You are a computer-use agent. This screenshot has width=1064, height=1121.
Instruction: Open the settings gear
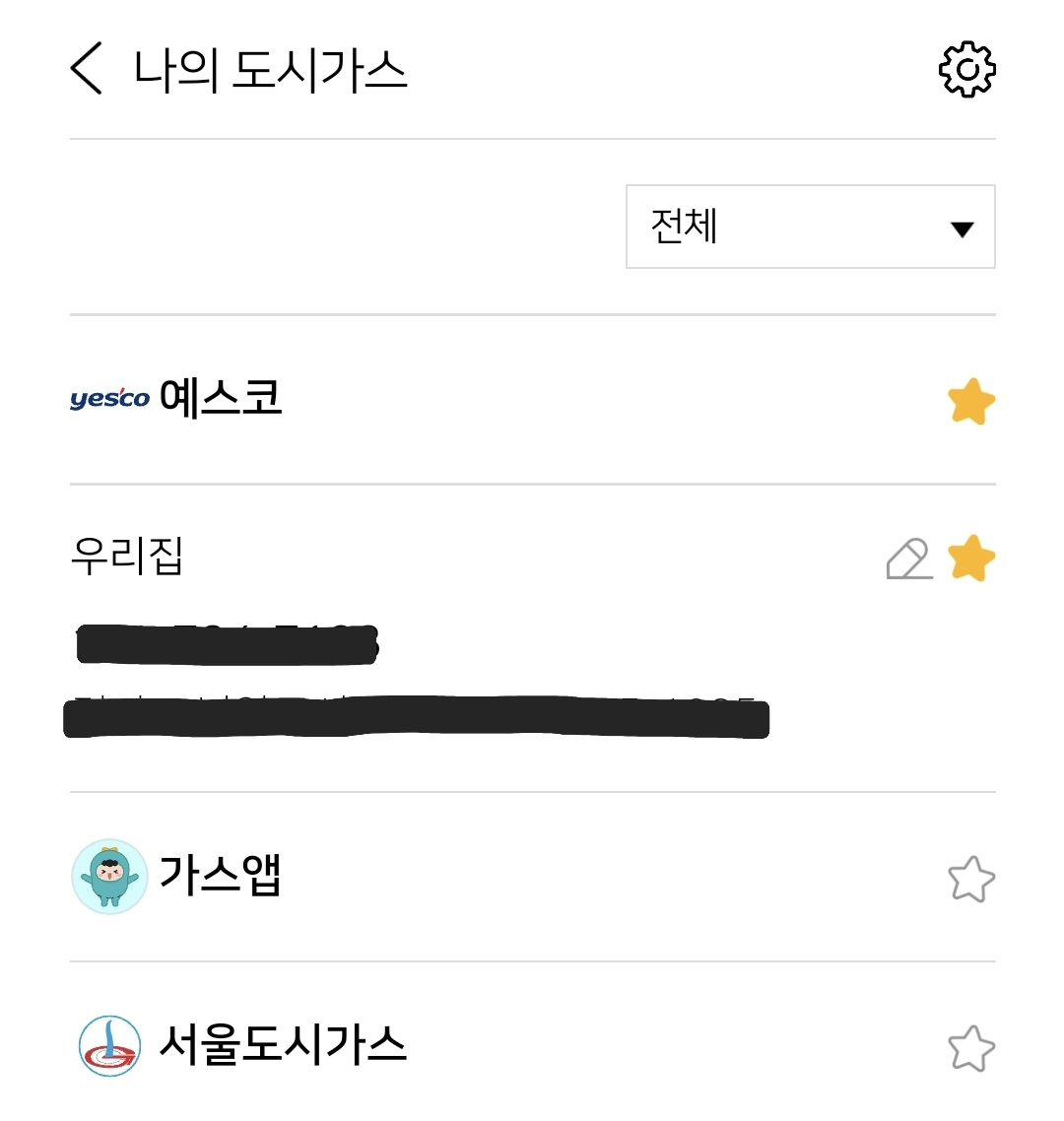pos(966,69)
